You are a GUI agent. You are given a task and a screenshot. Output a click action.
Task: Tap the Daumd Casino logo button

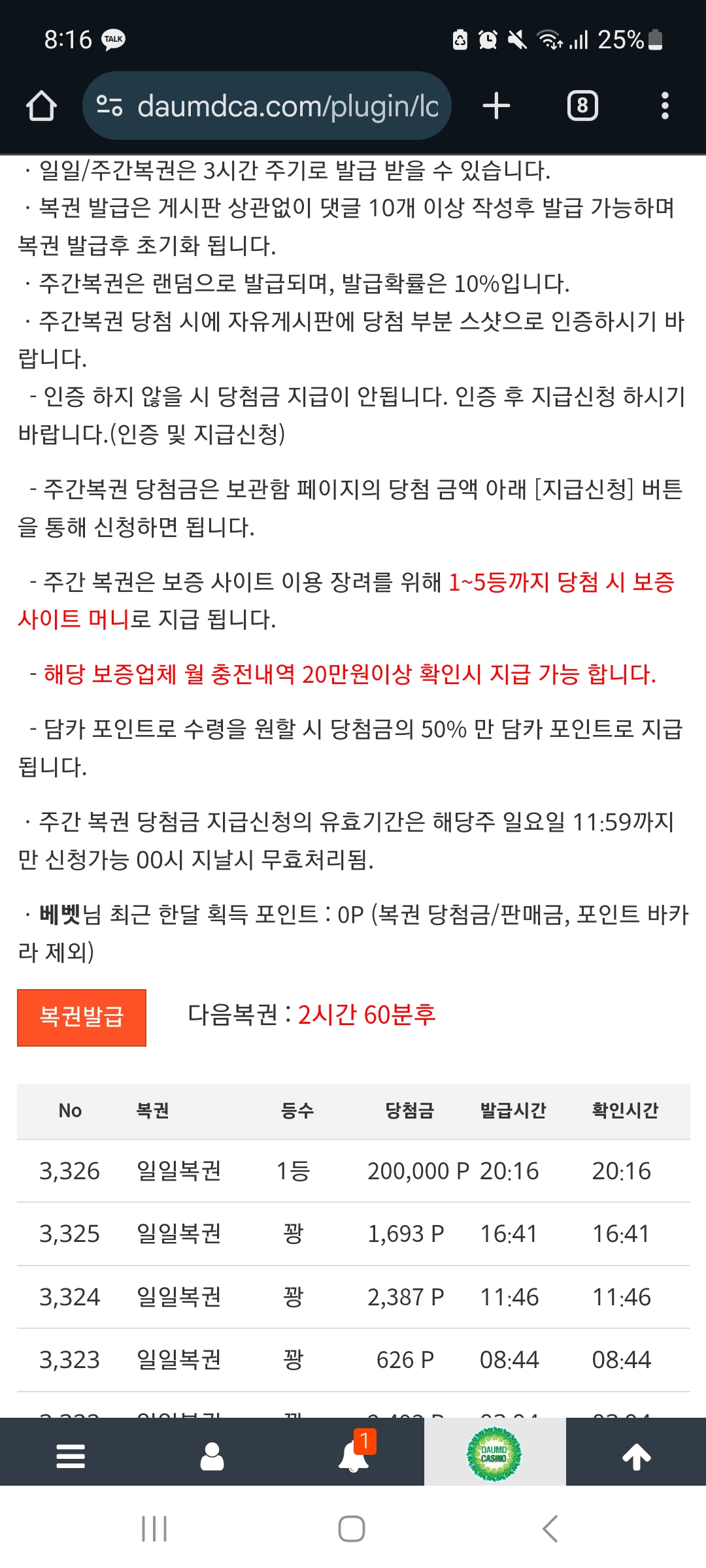(x=494, y=1454)
